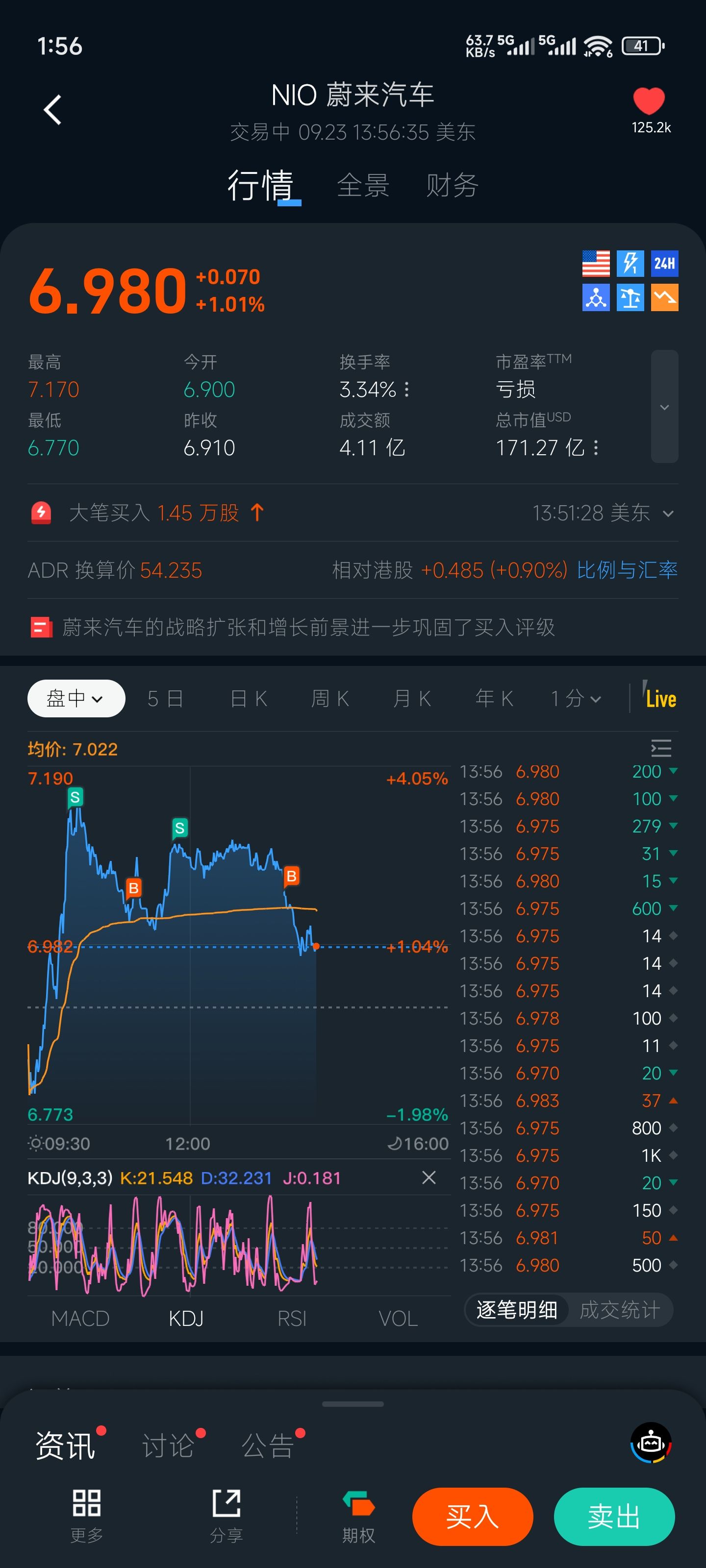706x1568 pixels.
Task: Open the 盘中 chart period dropdown
Action: click(76, 698)
